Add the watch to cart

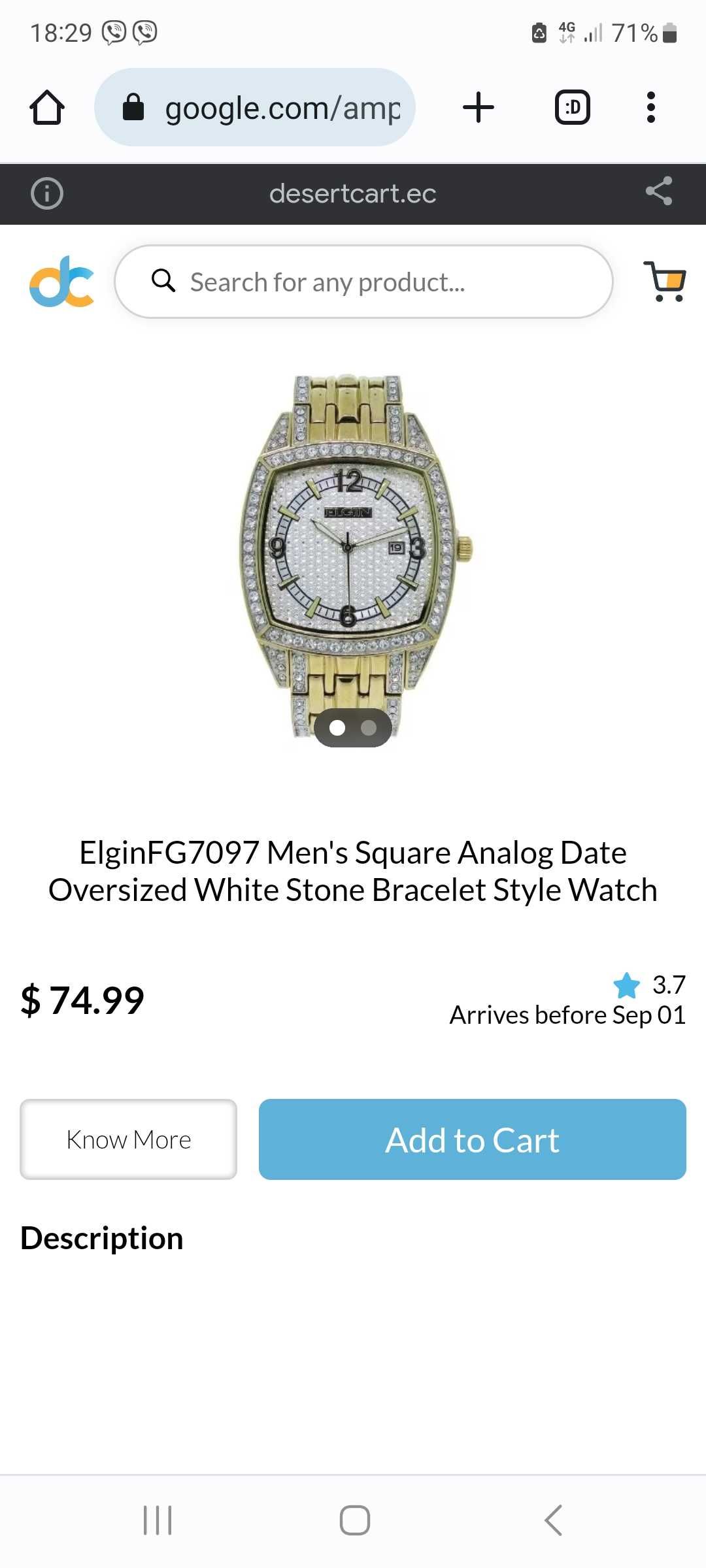(x=473, y=1139)
